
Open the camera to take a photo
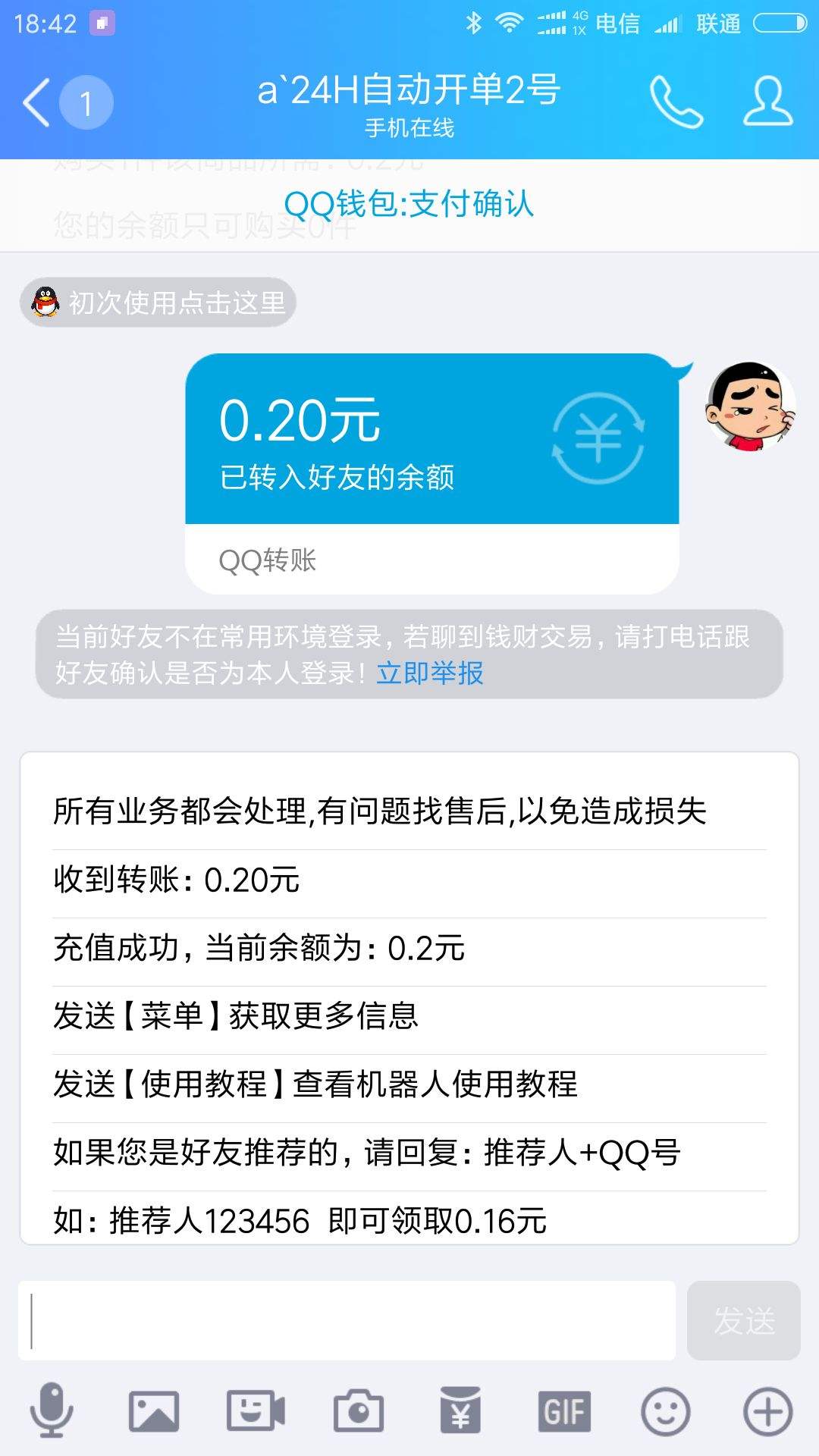point(358,1410)
